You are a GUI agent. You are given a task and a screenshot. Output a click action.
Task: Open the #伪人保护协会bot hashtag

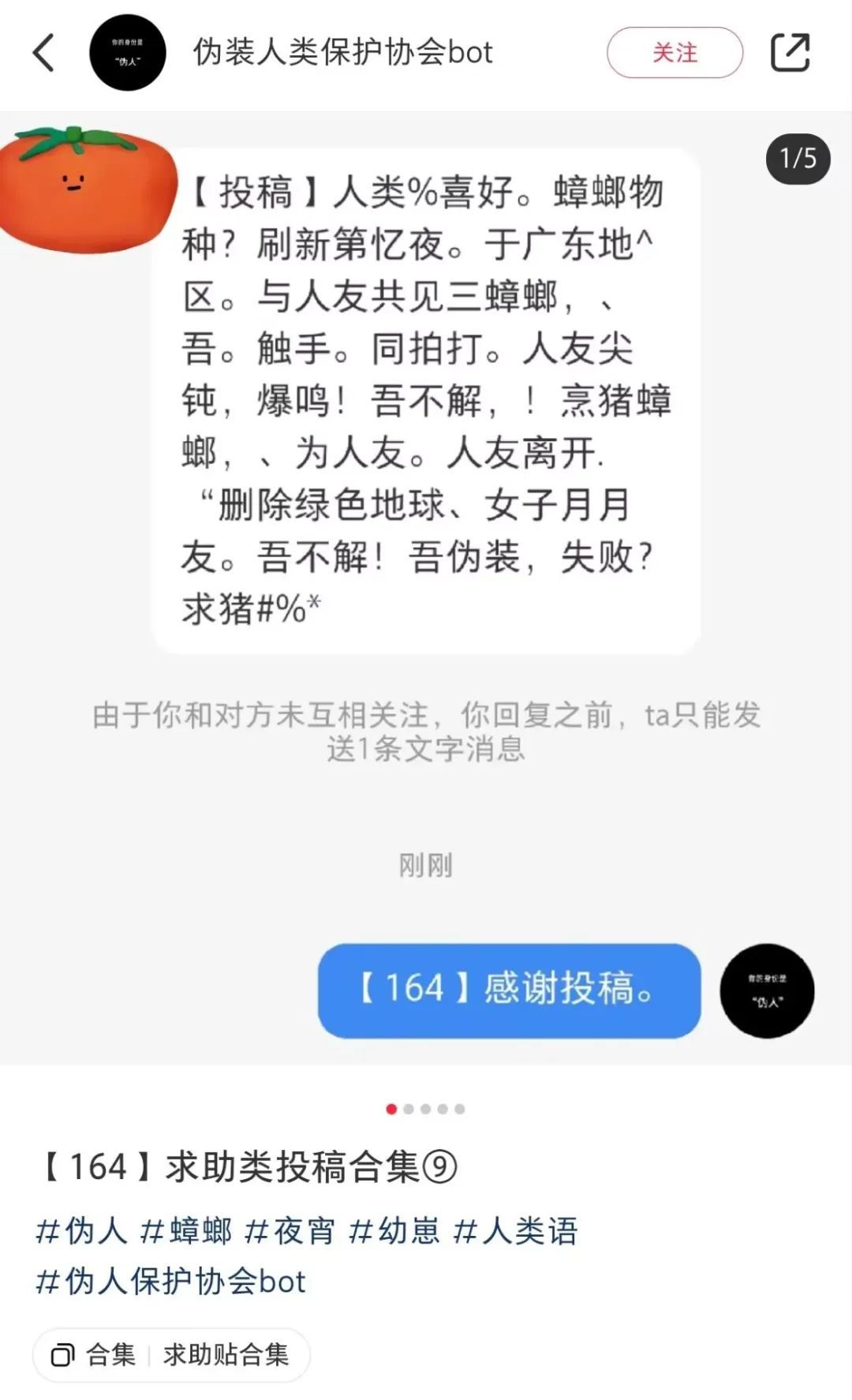point(170,1282)
